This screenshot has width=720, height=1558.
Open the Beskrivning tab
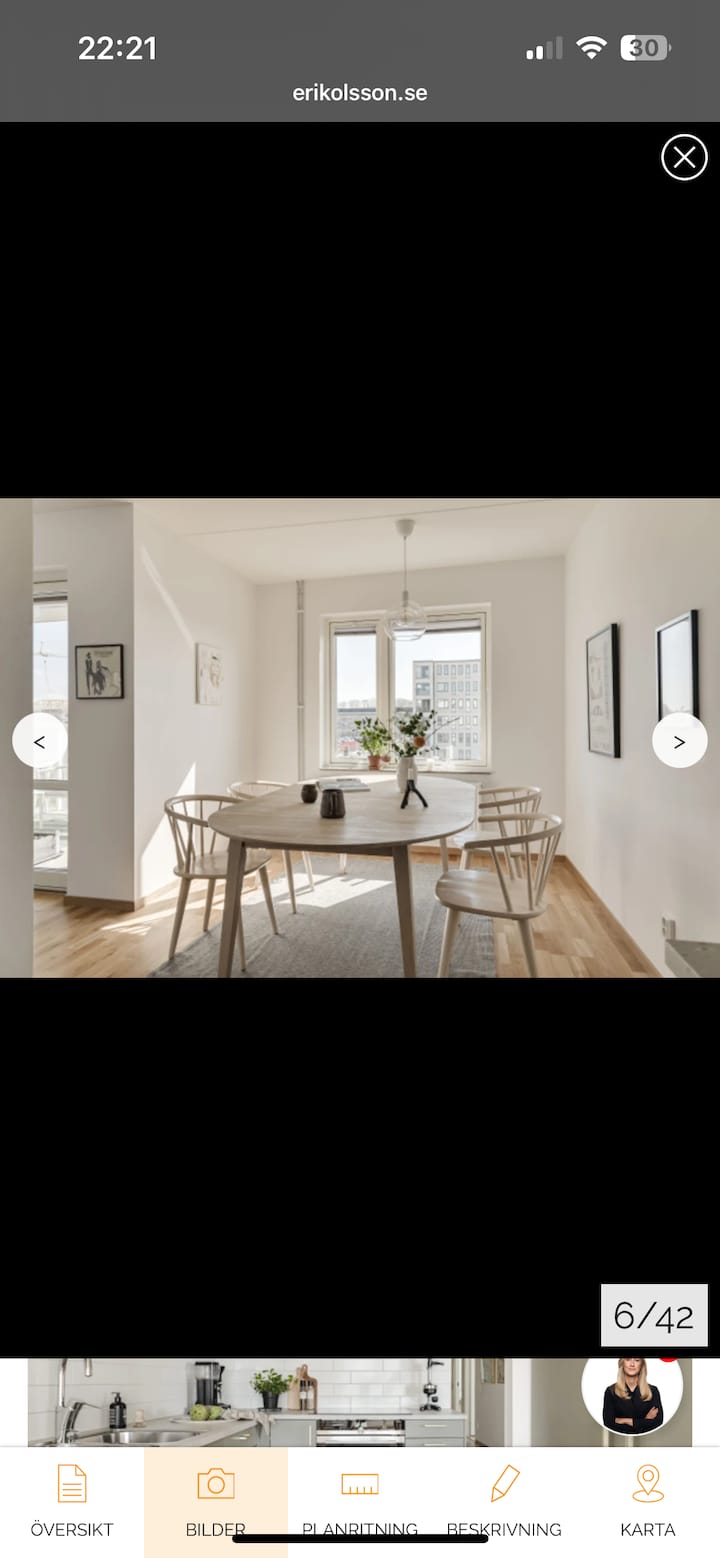(504, 1500)
